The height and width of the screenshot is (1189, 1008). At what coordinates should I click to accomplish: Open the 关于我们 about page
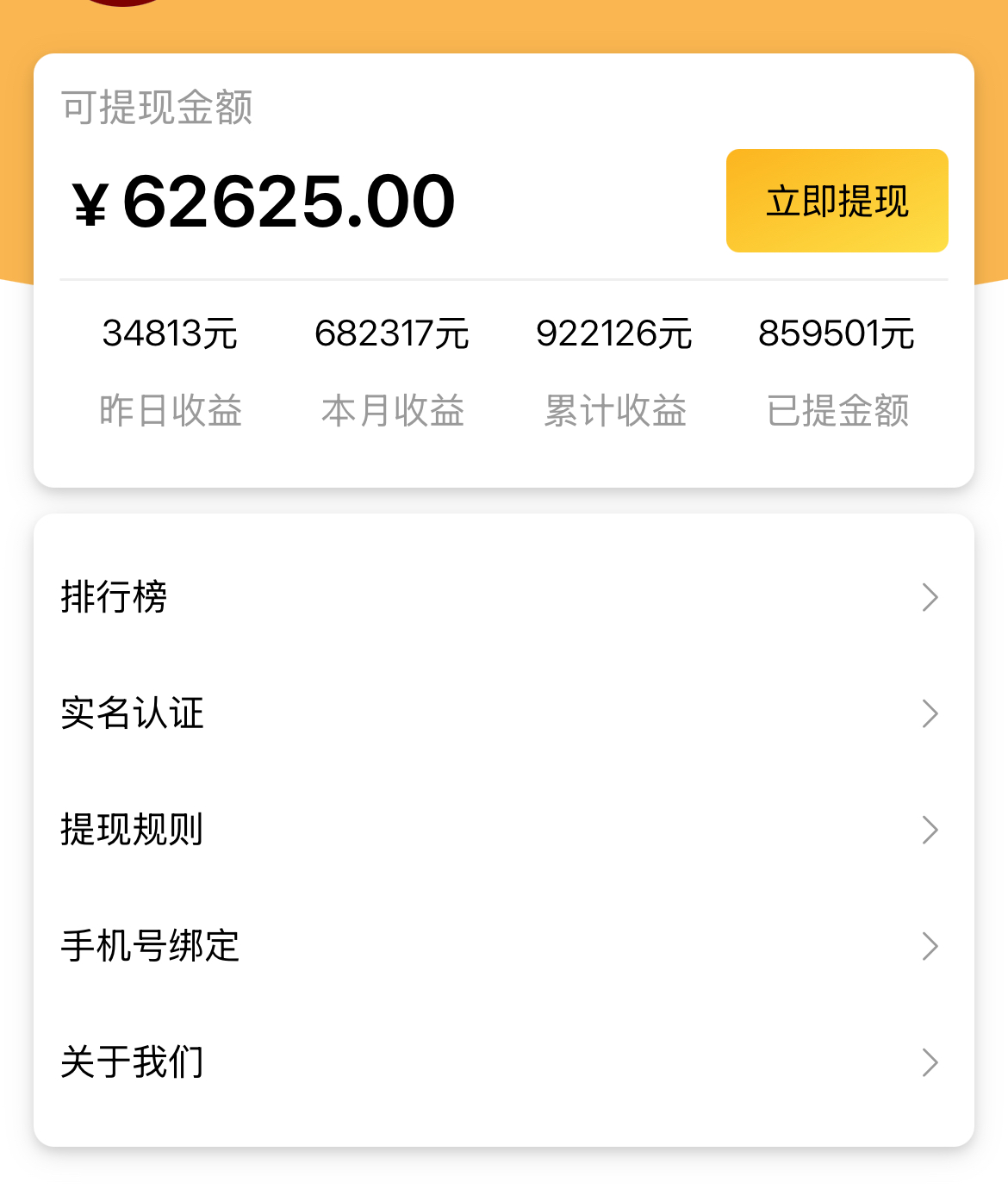503,1062
